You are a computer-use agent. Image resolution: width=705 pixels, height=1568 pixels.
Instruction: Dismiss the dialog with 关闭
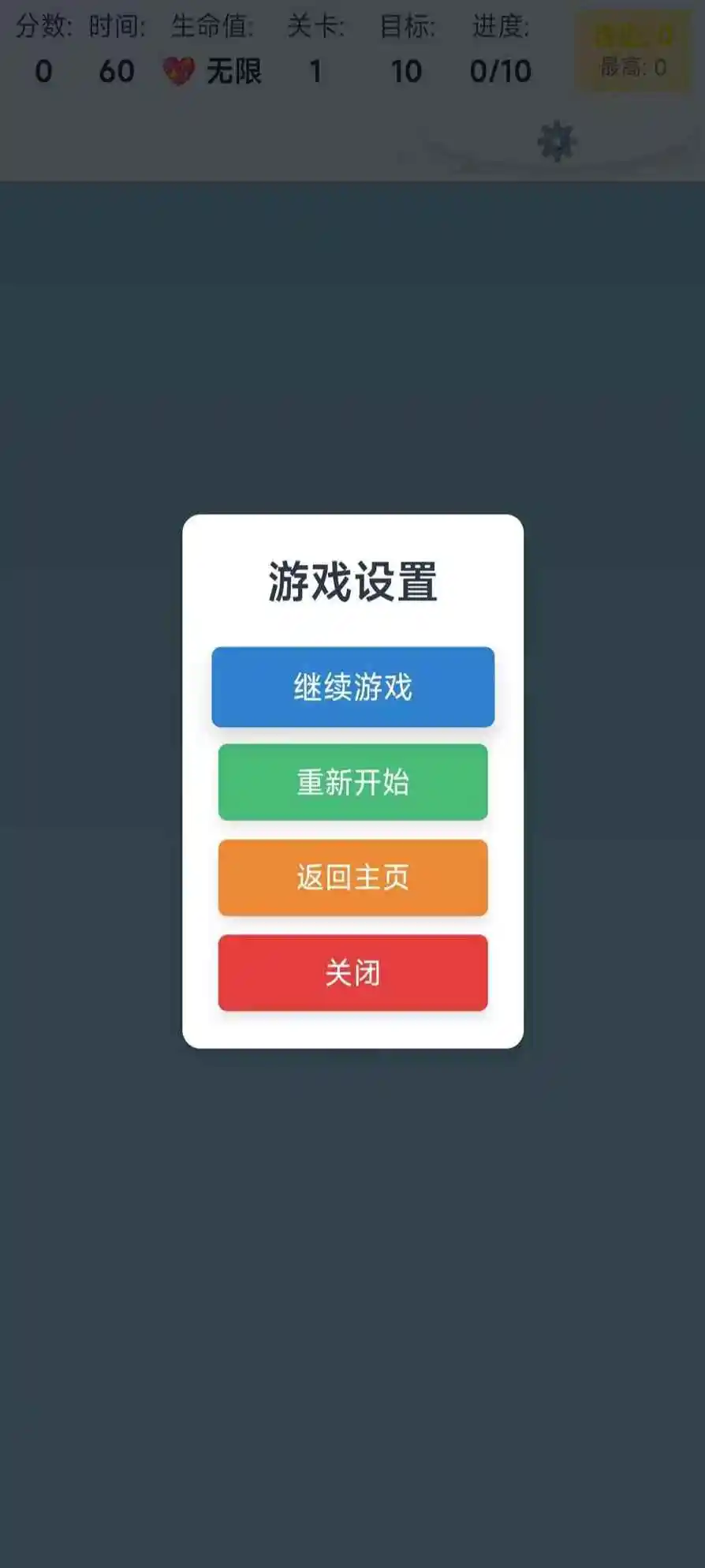click(x=352, y=972)
